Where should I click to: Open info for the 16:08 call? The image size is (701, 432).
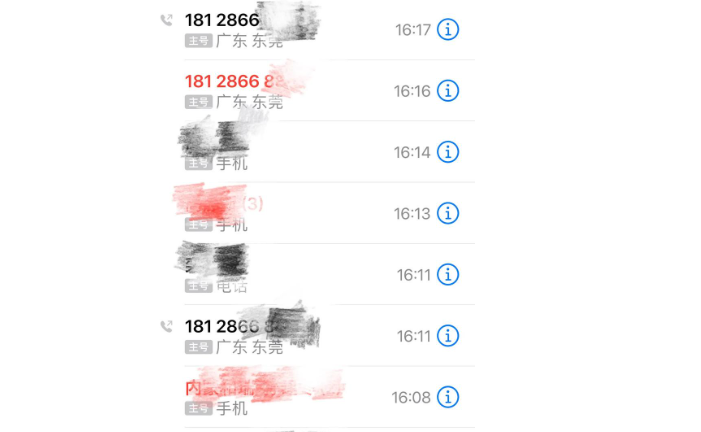pyautogui.click(x=448, y=397)
